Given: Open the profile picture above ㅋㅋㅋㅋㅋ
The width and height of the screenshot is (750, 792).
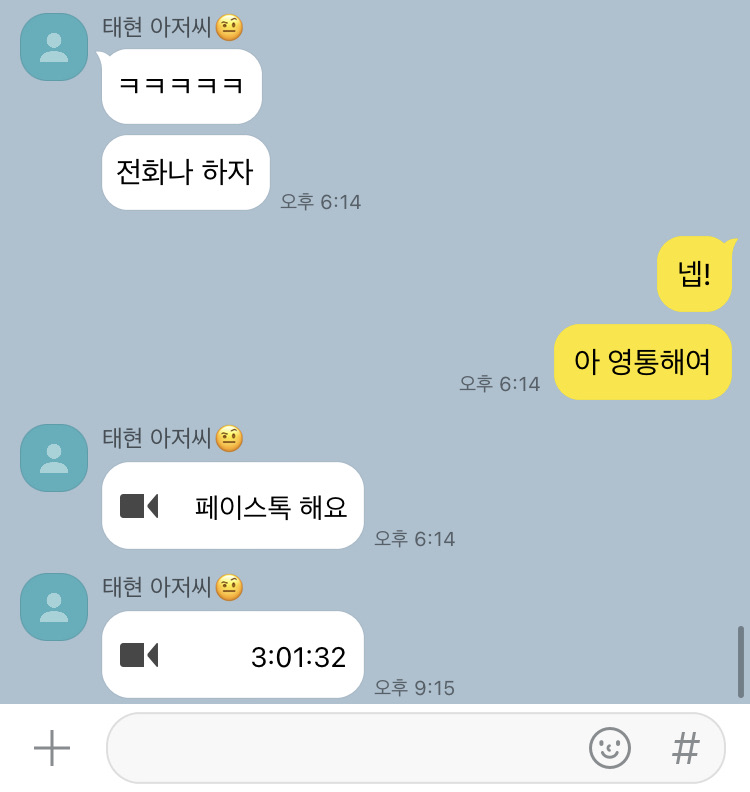Looking at the screenshot, I should pyautogui.click(x=54, y=47).
